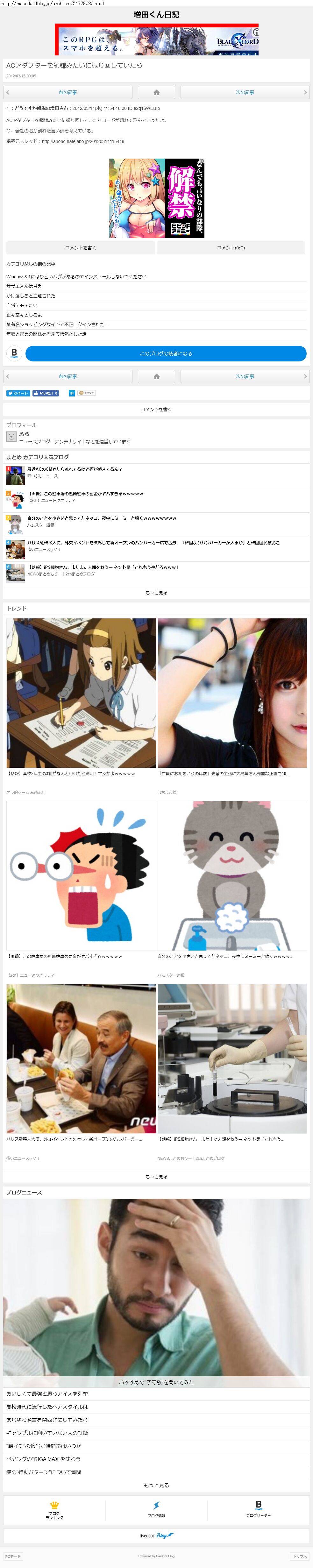The height and width of the screenshot is (1568, 313).
Task: Open ブログリーダー in the footer
Action: point(258,1509)
